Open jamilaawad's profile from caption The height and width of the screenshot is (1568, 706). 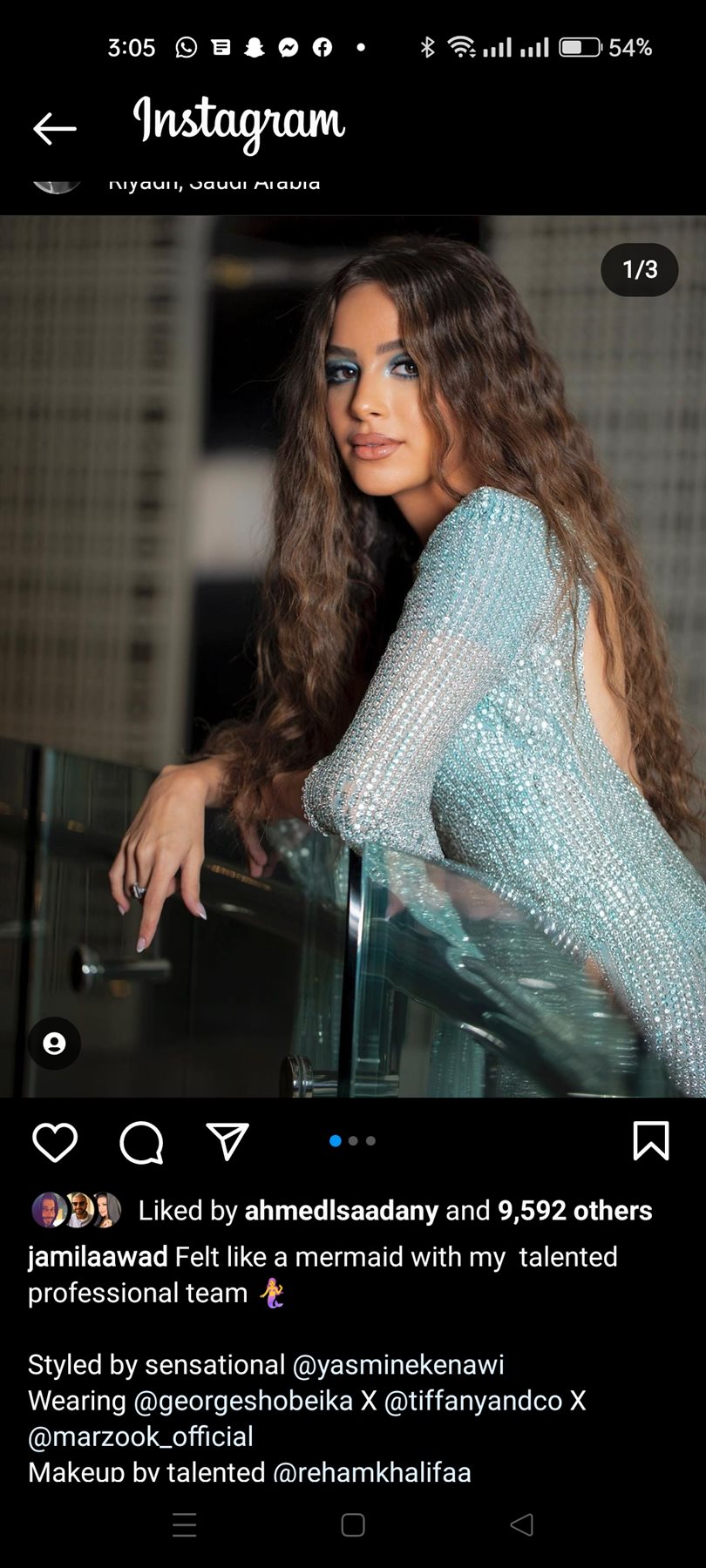pyautogui.click(x=98, y=1257)
